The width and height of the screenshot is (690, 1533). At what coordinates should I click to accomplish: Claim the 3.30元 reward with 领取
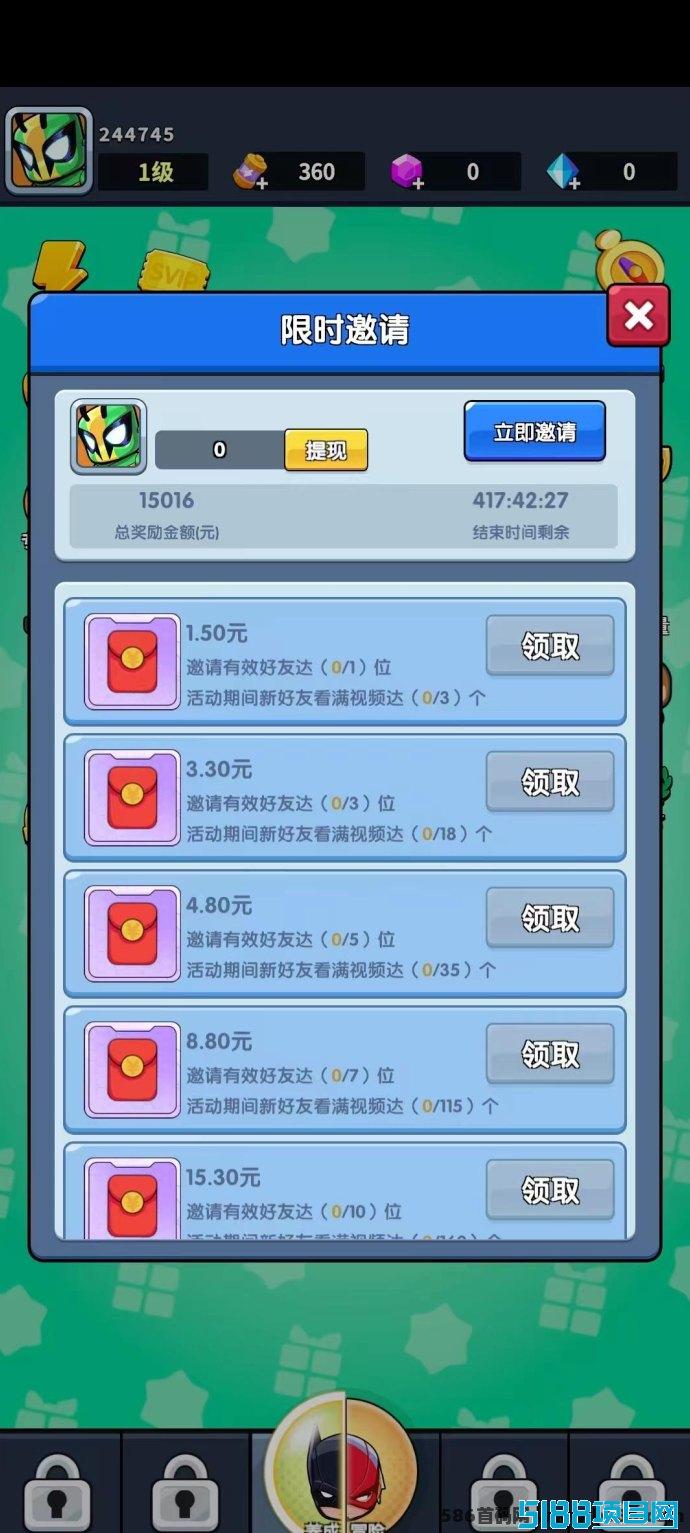coord(550,783)
